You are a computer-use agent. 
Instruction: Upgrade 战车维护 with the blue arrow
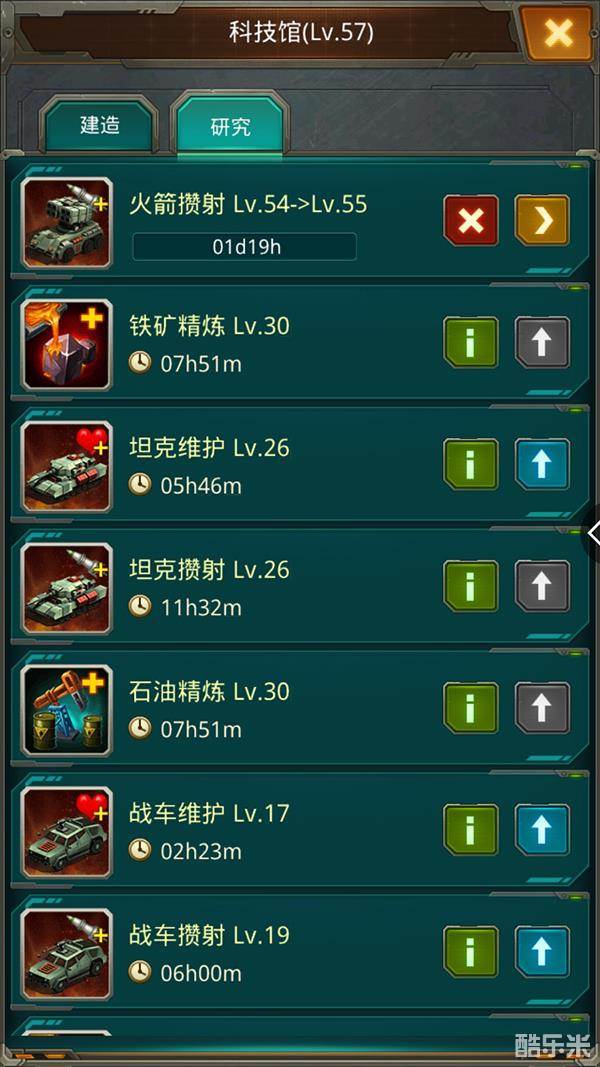[542, 831]
